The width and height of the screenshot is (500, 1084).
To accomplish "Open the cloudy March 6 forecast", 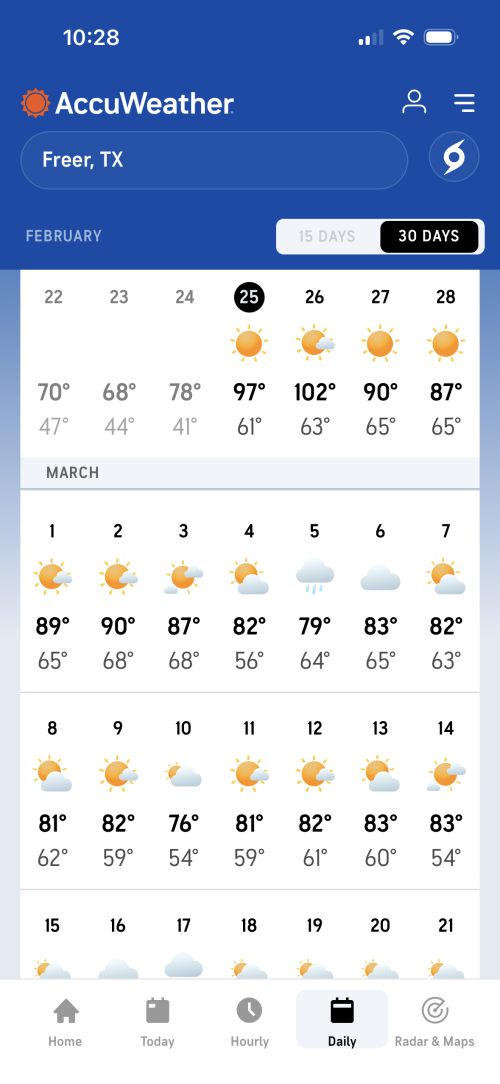I will coord(380,597).
